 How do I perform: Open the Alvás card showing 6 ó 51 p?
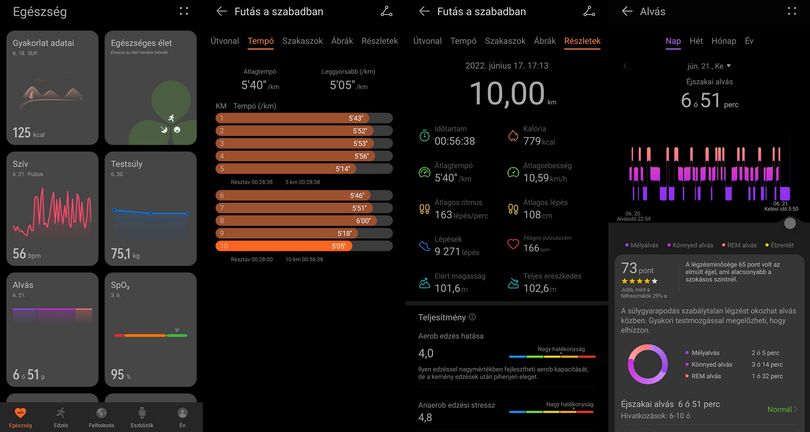coord(52,330)
